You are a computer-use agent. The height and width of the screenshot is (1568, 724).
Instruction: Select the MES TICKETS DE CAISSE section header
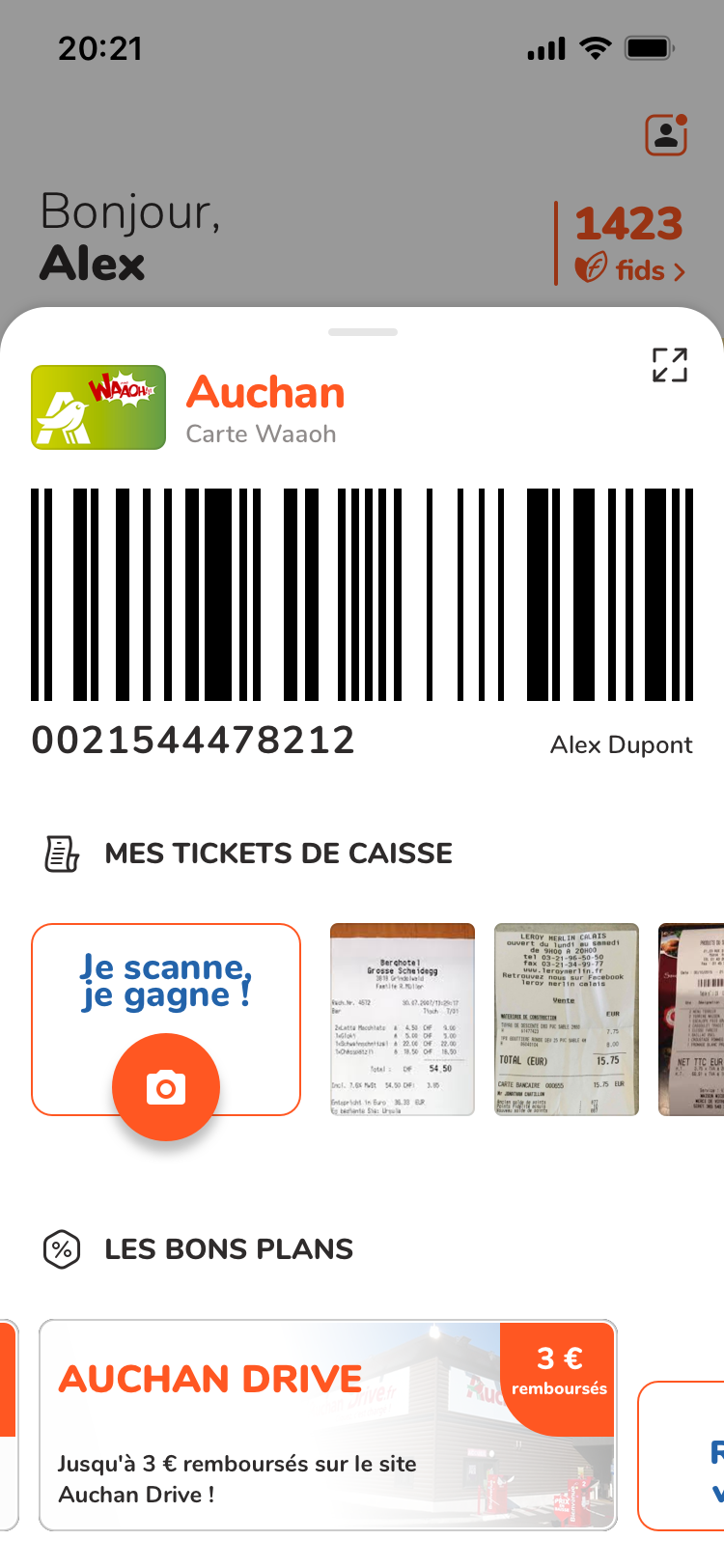point(278,853)
